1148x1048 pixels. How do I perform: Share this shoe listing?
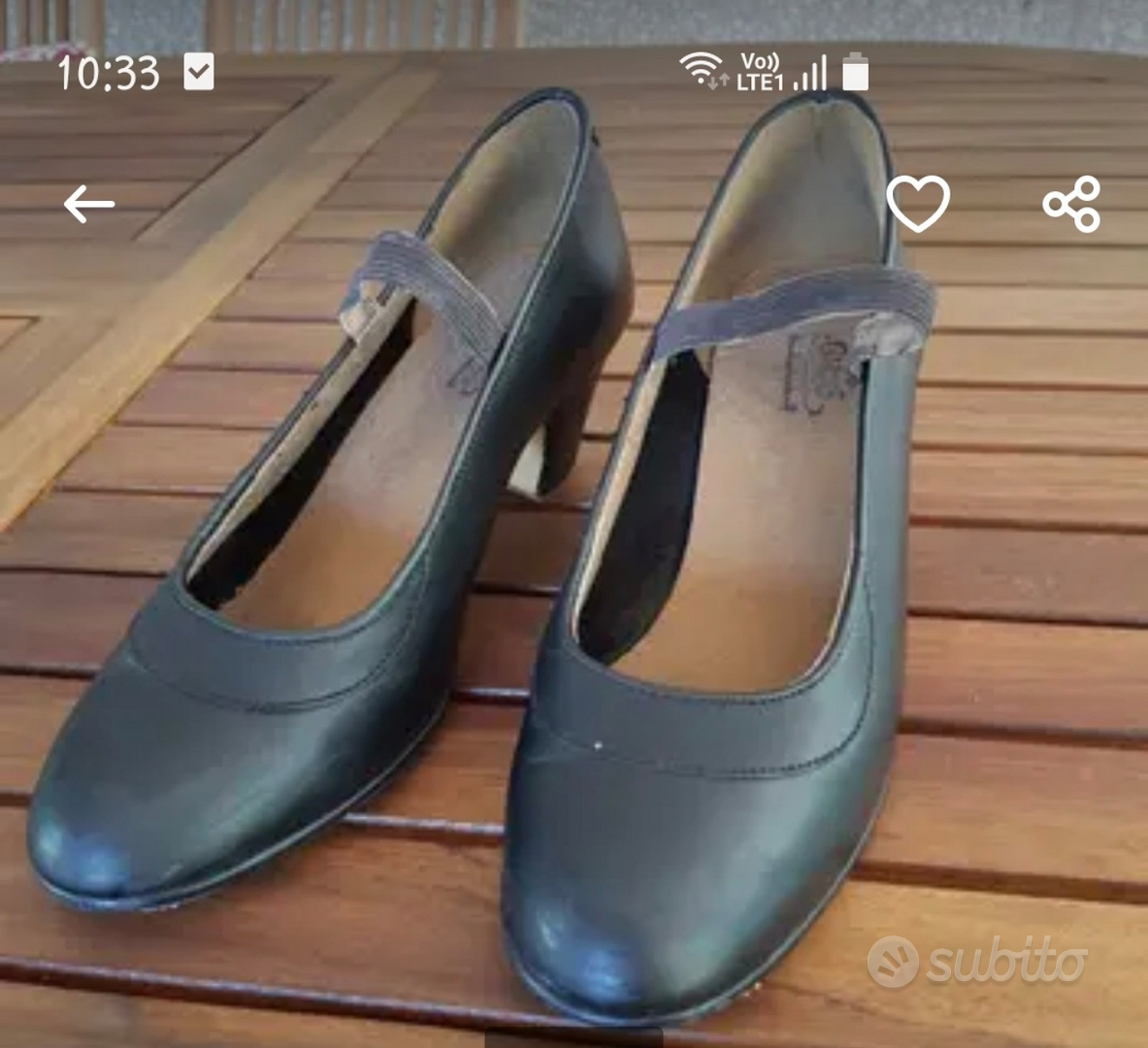[1071, 204]
